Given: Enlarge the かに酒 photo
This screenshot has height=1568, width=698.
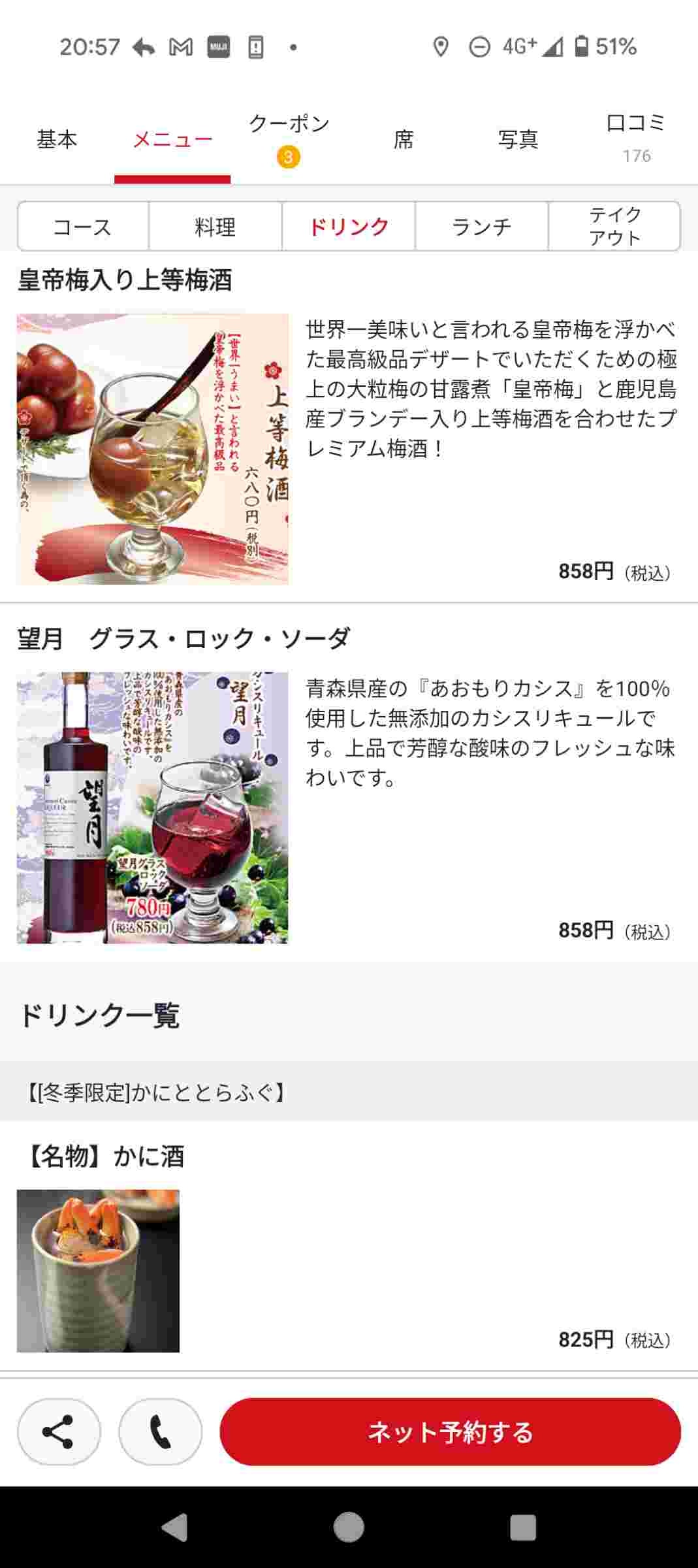Looking at the screenshot, I should pyautogui.click(x=98, y=1271).
